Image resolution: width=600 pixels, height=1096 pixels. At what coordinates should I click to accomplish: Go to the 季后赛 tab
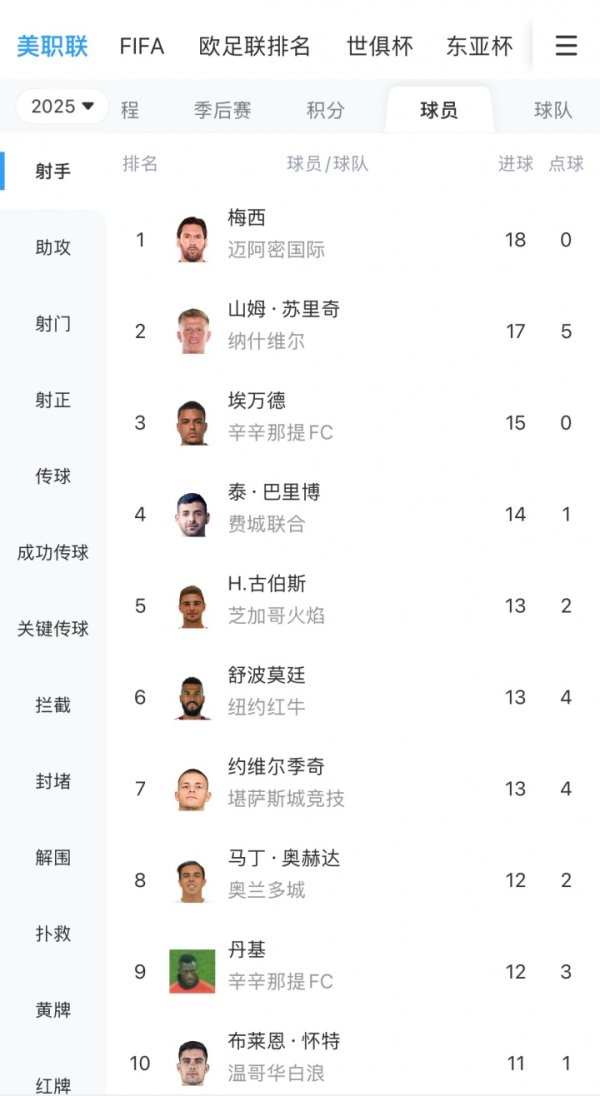tap(222, 110)
